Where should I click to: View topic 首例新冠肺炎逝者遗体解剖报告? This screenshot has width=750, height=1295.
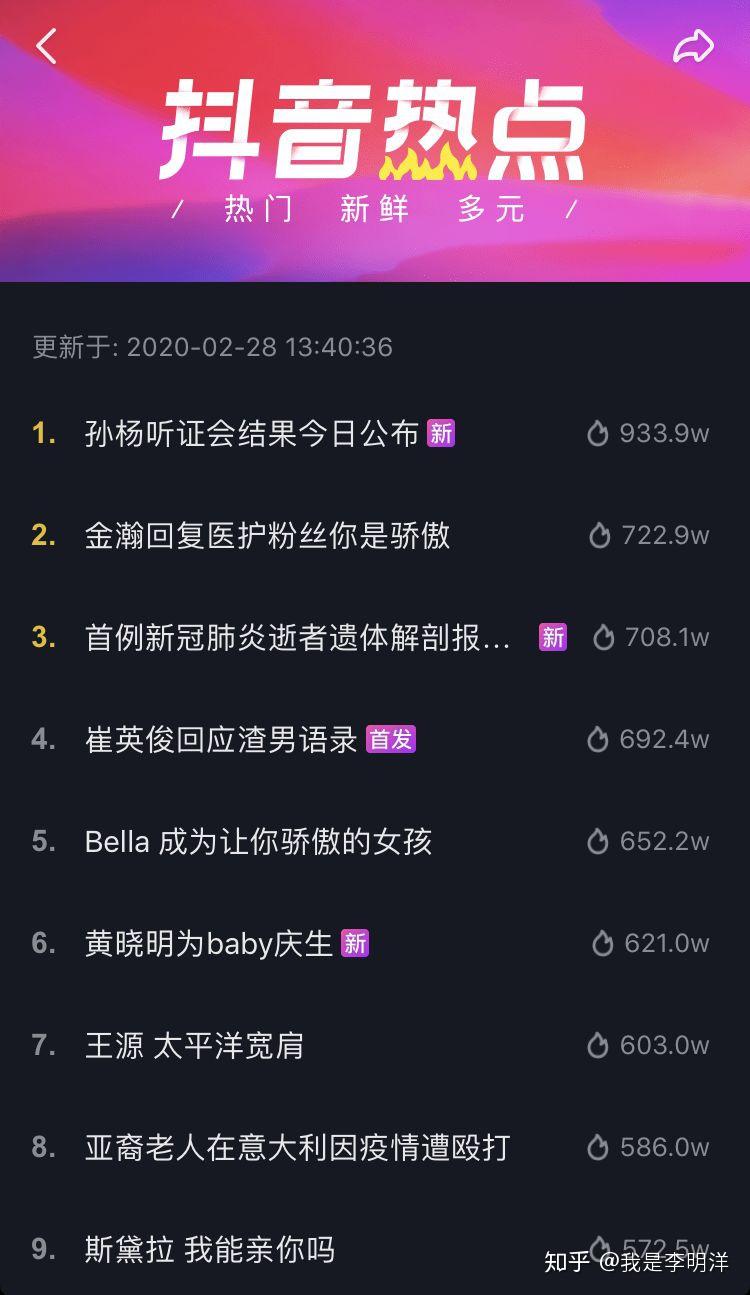tap(298, 637)
